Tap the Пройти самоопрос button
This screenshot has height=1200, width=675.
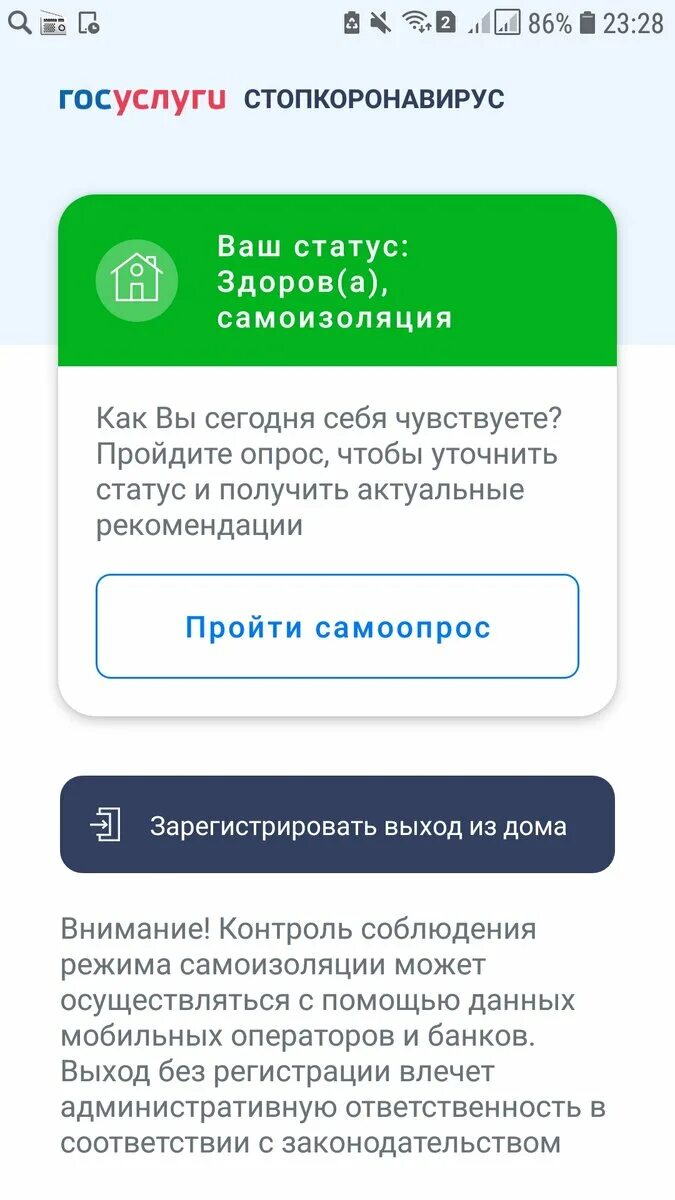(x=337, y=627)
